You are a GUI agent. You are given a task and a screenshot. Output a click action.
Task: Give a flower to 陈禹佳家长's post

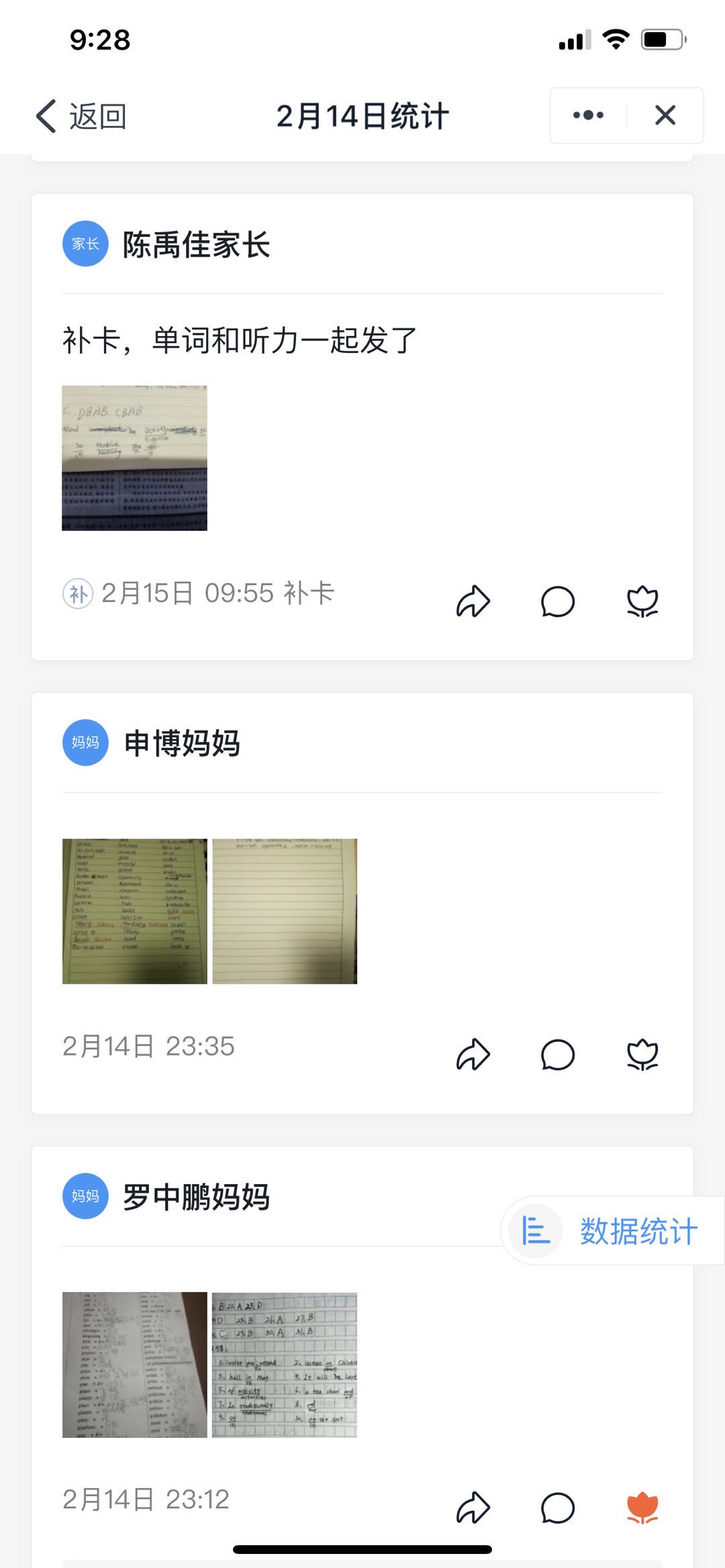click(x=642, y=601)
